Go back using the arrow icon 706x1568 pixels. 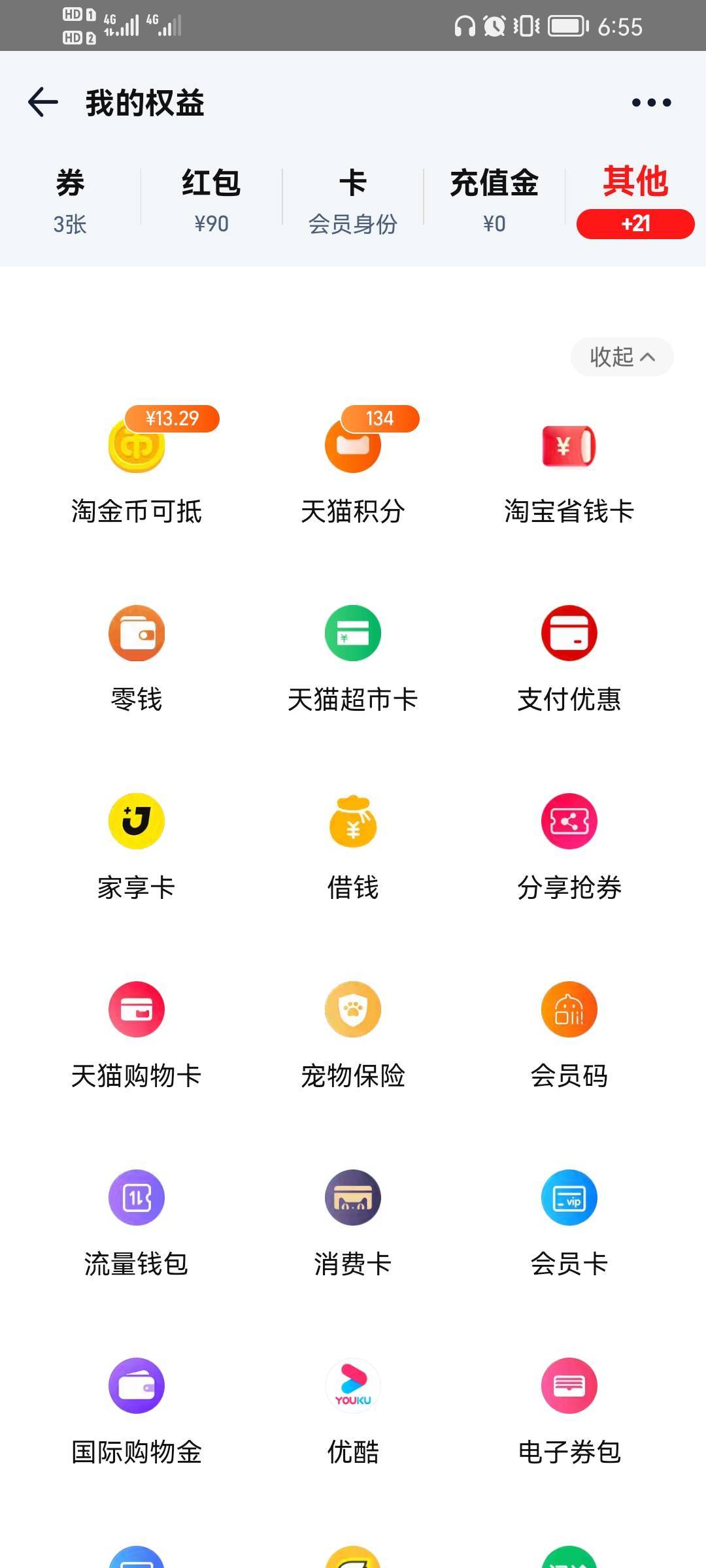[x=43, y=103]
